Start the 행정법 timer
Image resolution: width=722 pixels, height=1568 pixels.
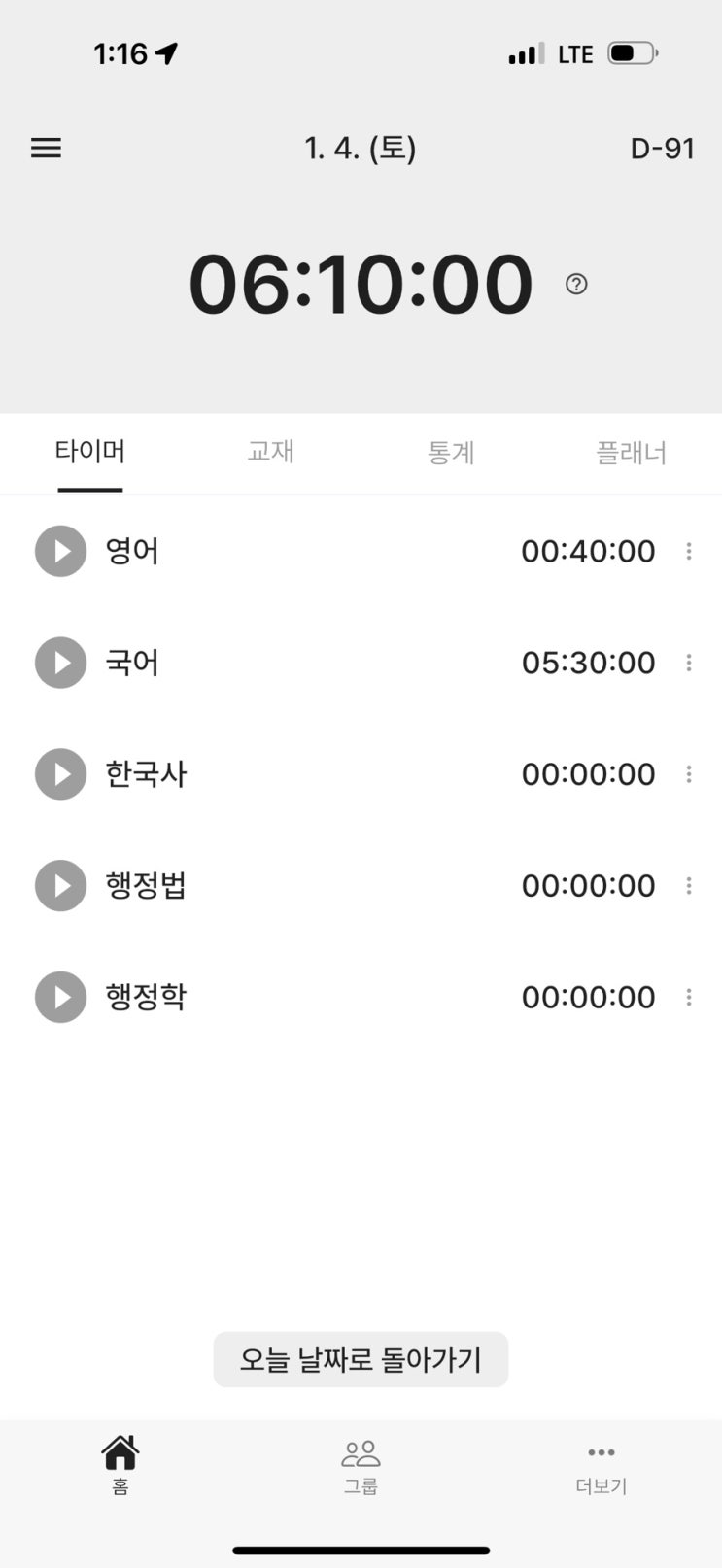point(61,885)
